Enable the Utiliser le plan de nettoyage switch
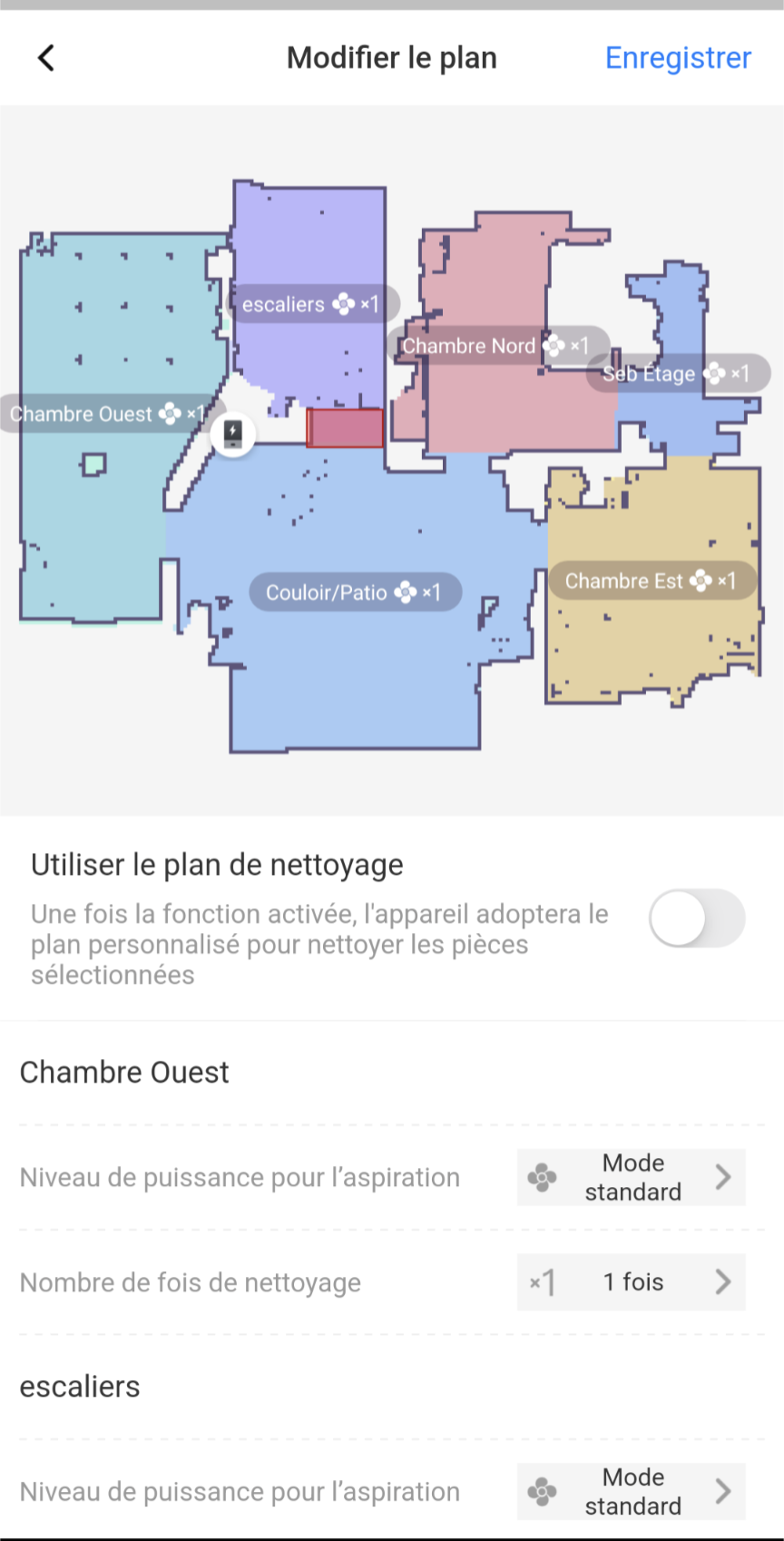The height and width of the screenshot is (1541, 784). click(x=696, y=918)
